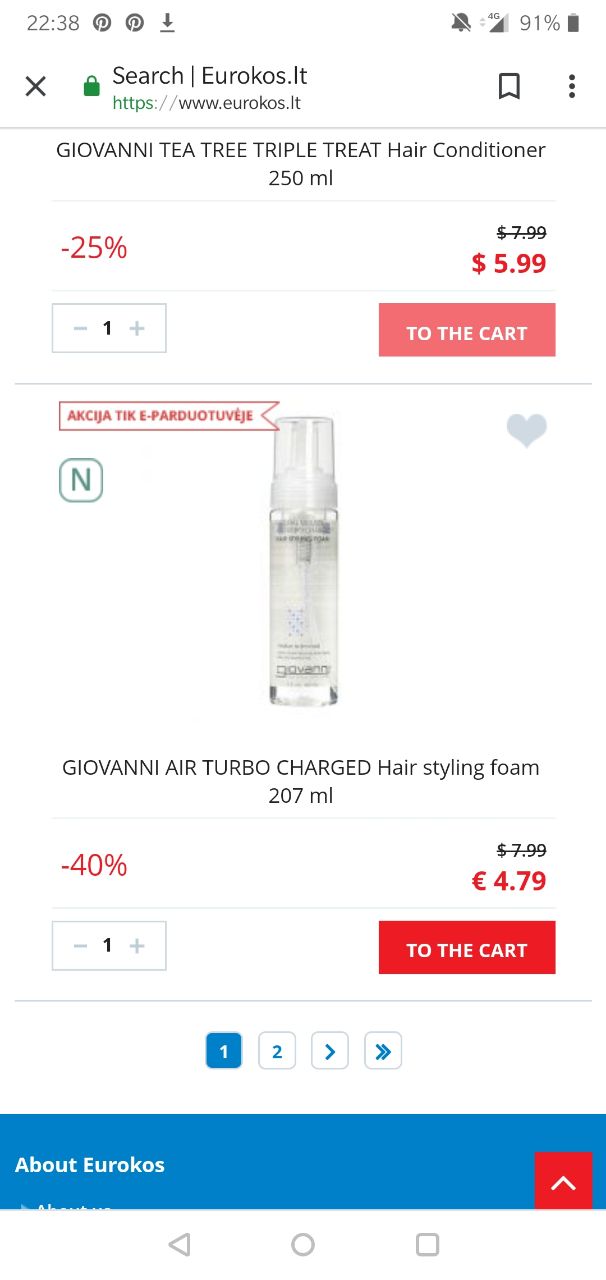The height and width of the screenshot is (1280, 606).
Task: Add Air Turbo Charged foam to wishlist
Action: [x=526, y=431]
